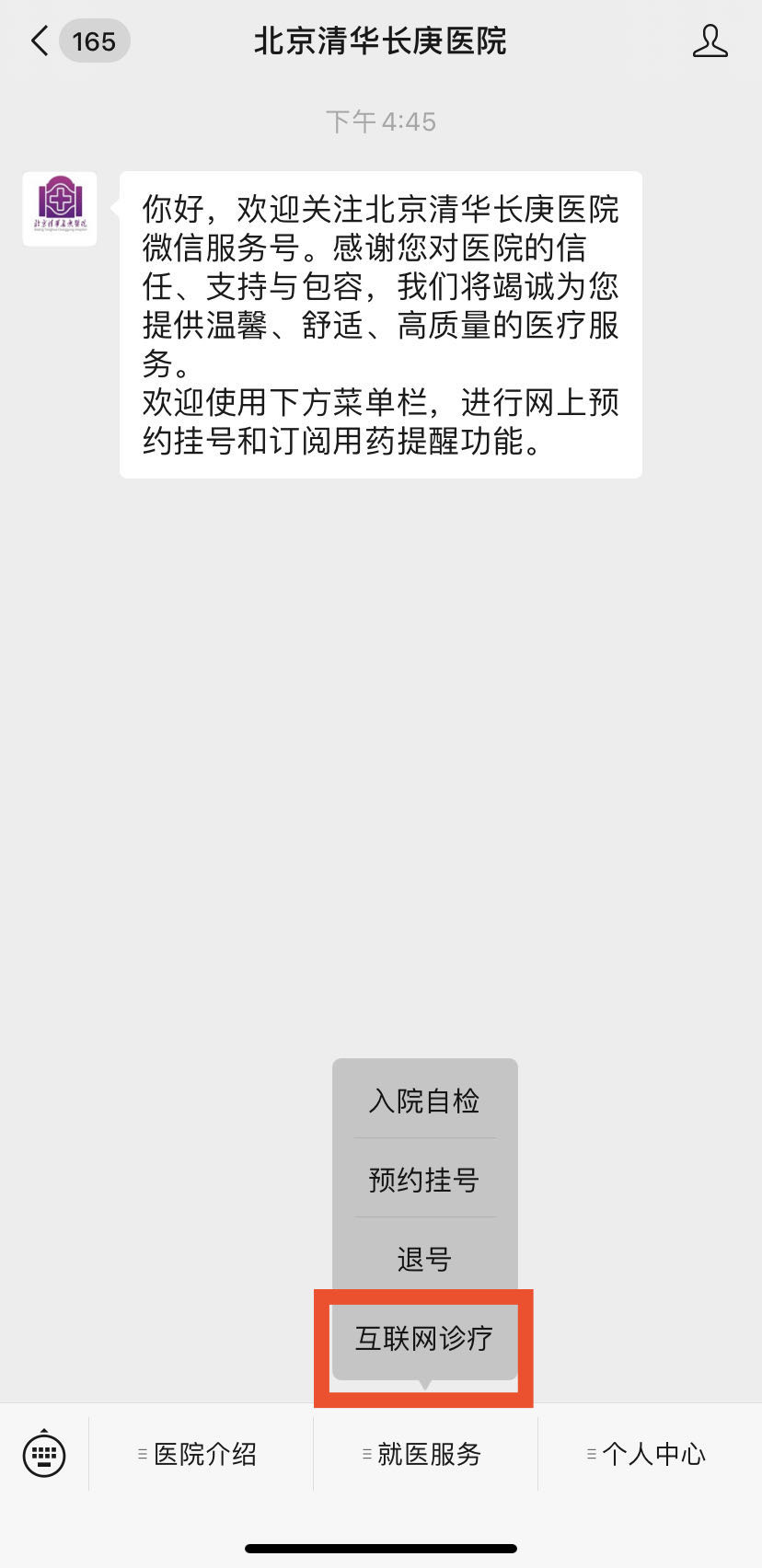Go back to the chat list
The width and height of the screenshot is (762, 1568).
(40, 41)
